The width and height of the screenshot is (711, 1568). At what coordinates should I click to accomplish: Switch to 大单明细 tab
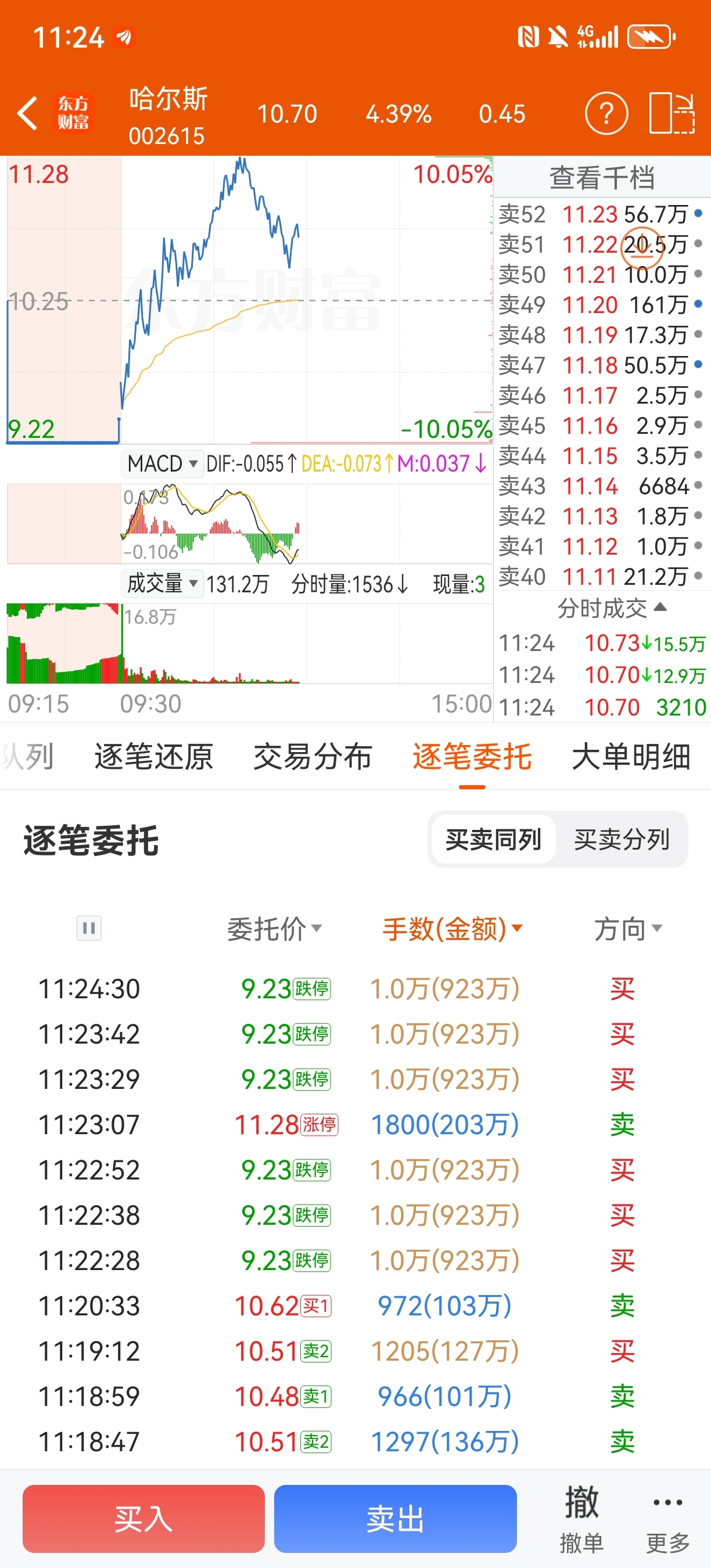tap(631, 757)
